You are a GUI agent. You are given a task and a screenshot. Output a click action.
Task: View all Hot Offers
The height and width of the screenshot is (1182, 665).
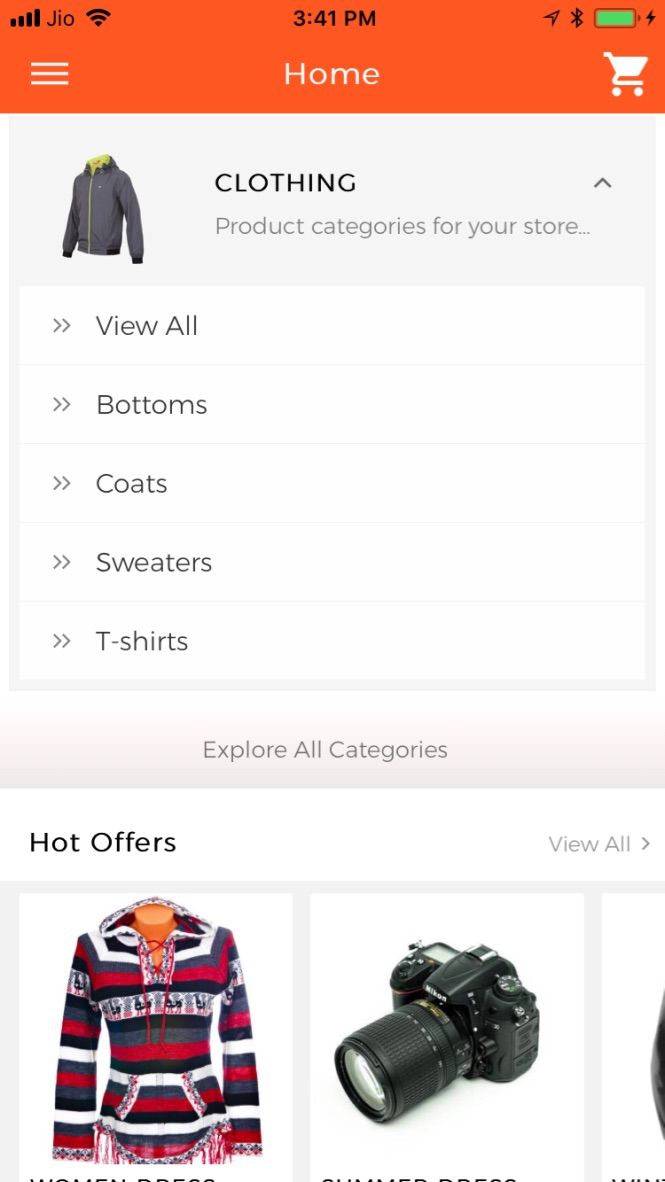click(x=599, y=844)
